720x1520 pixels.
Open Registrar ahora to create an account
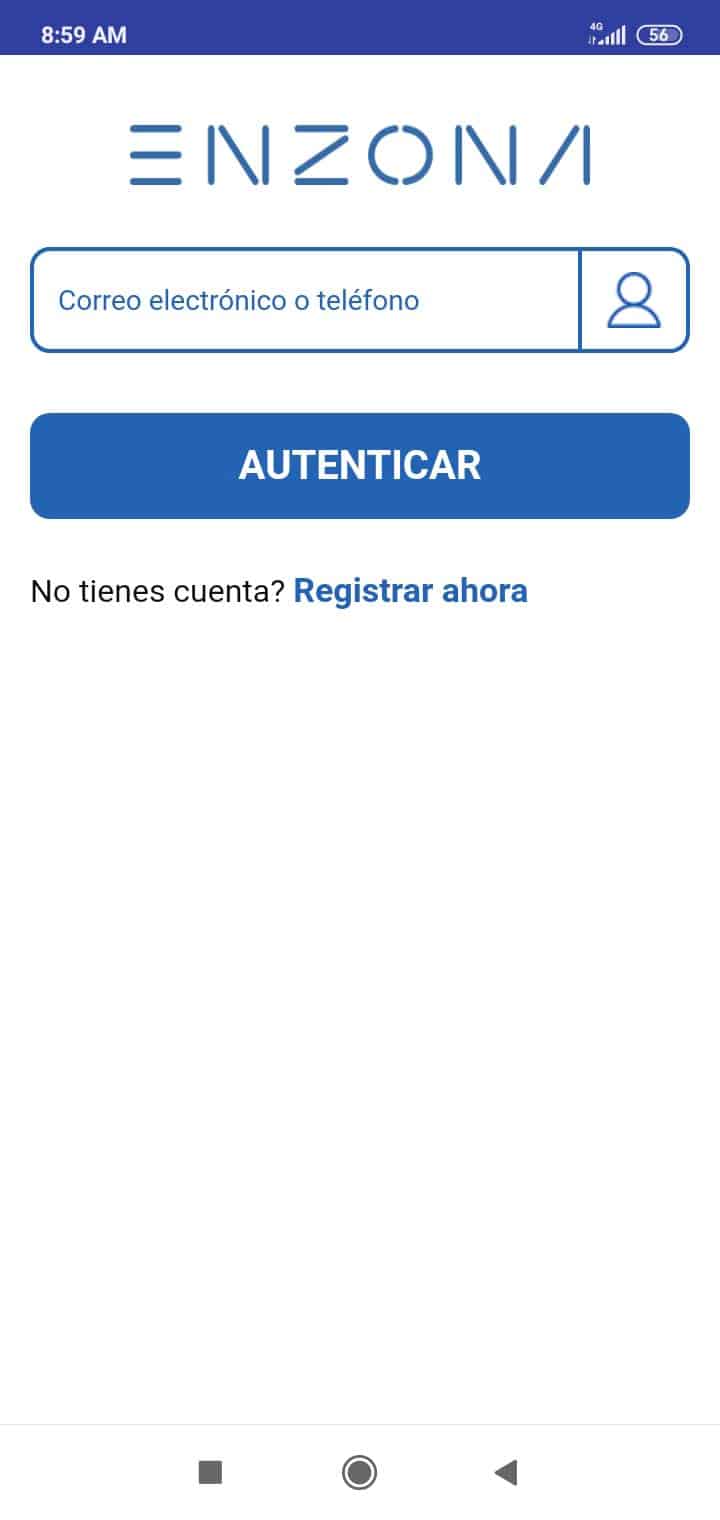point(410,591)
